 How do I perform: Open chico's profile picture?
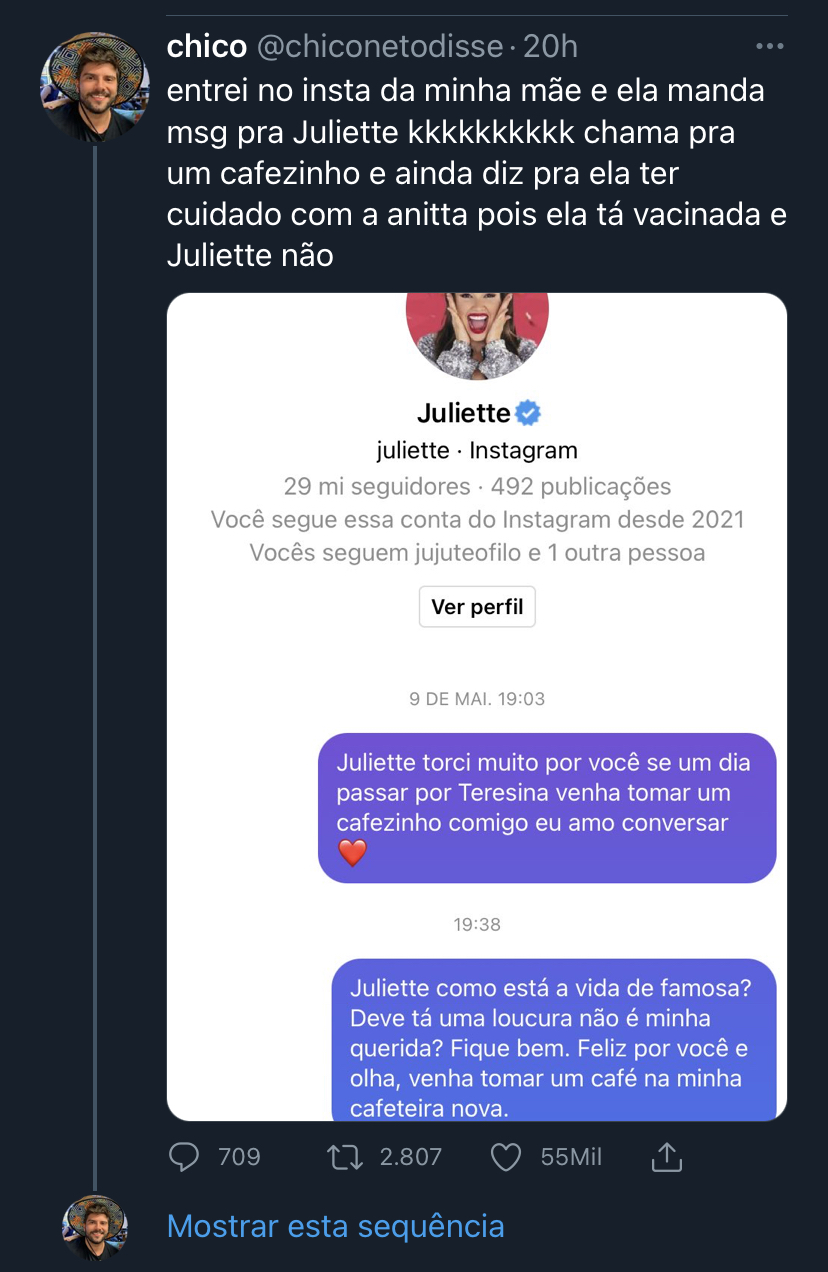[x=94, y=85]
